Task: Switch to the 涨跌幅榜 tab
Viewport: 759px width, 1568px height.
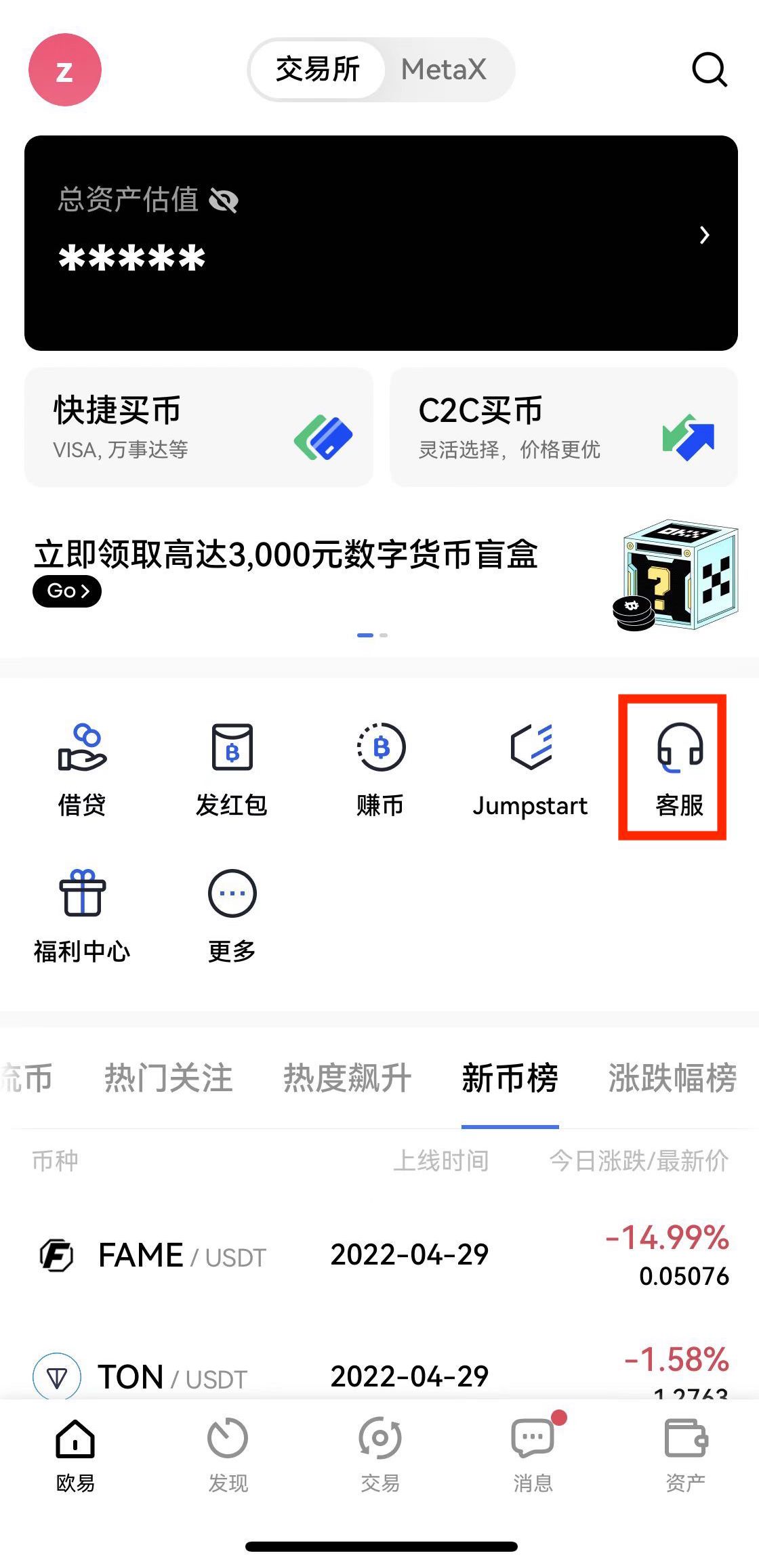Action: [x=672, y=1079]
